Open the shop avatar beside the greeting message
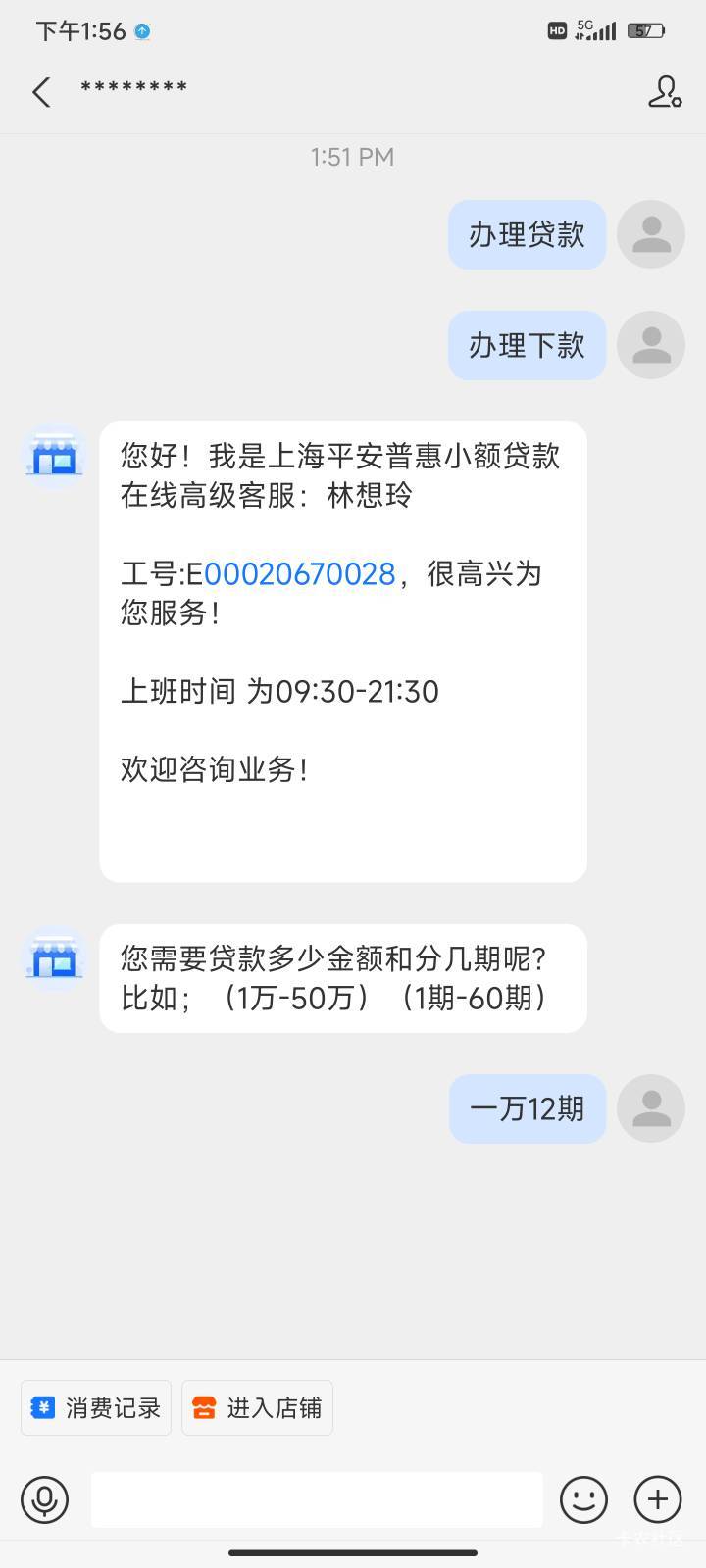Viewport: 706px width, 1568px height. click(55, 456)
